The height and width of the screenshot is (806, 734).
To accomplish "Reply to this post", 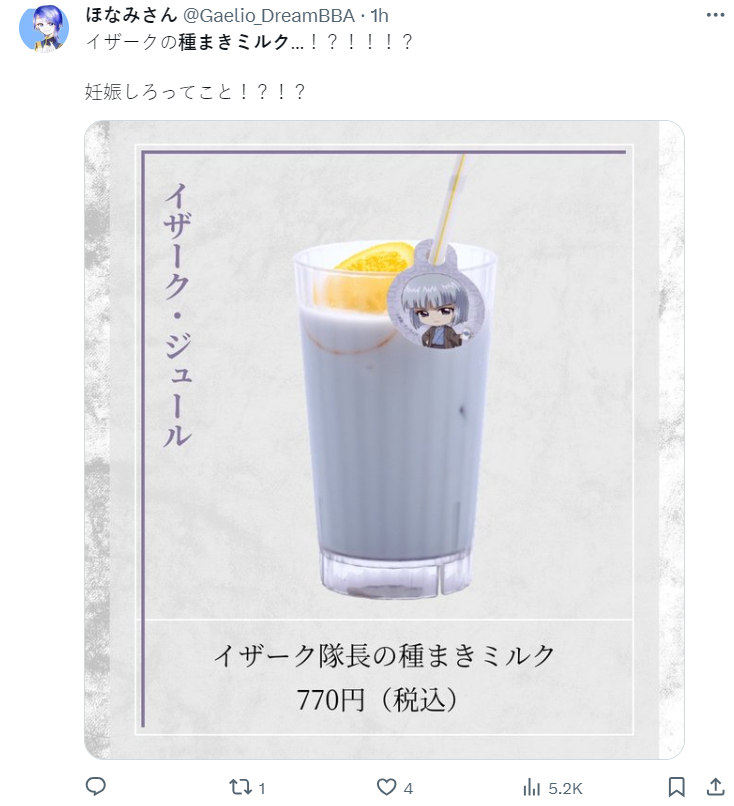I will (96, 787).
